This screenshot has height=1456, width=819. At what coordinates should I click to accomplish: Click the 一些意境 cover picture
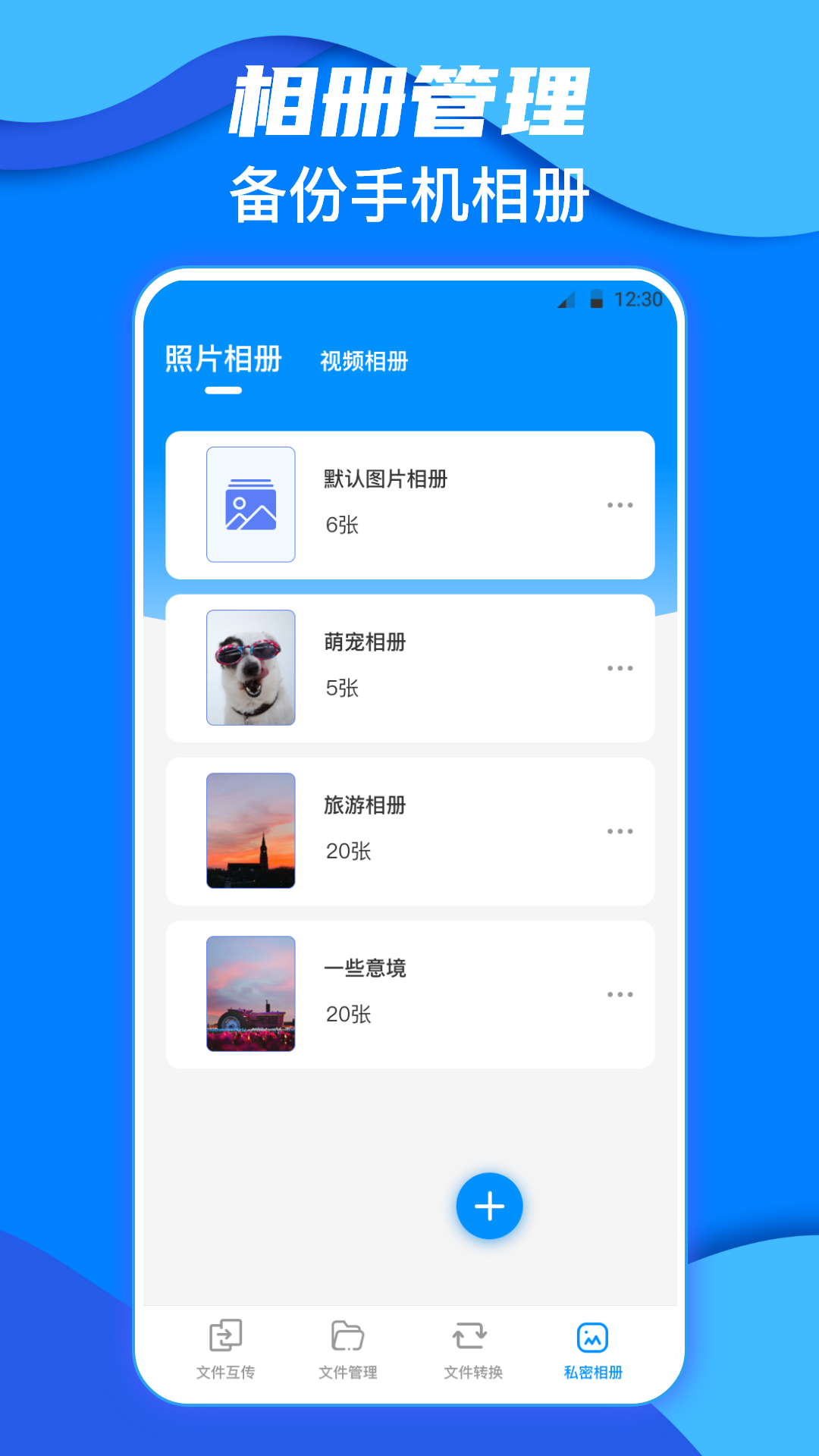250,993
